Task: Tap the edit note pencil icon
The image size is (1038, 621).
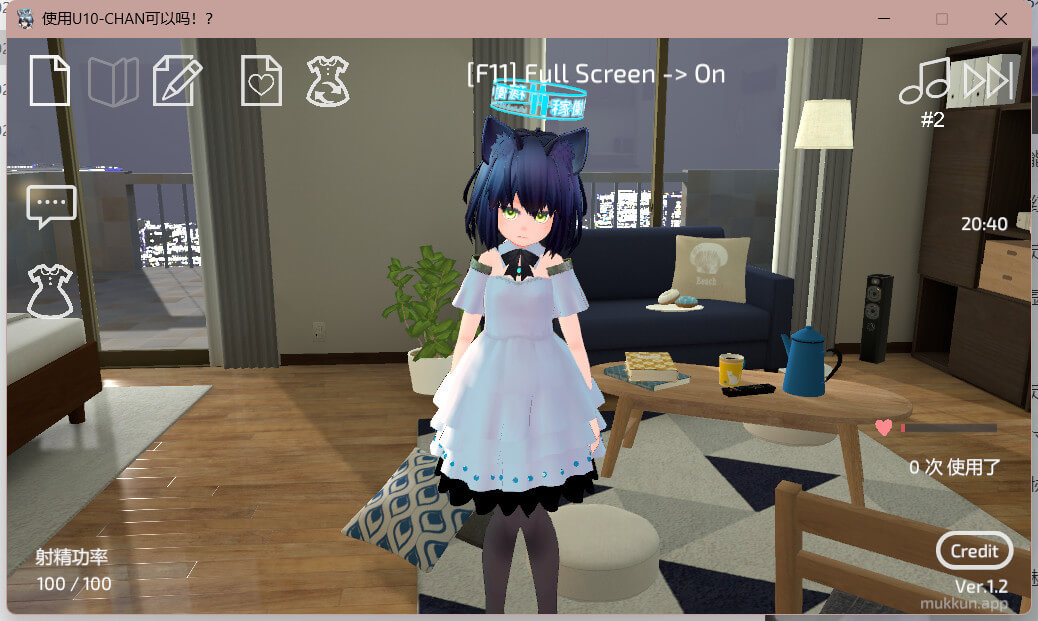Action: [177, 82]
